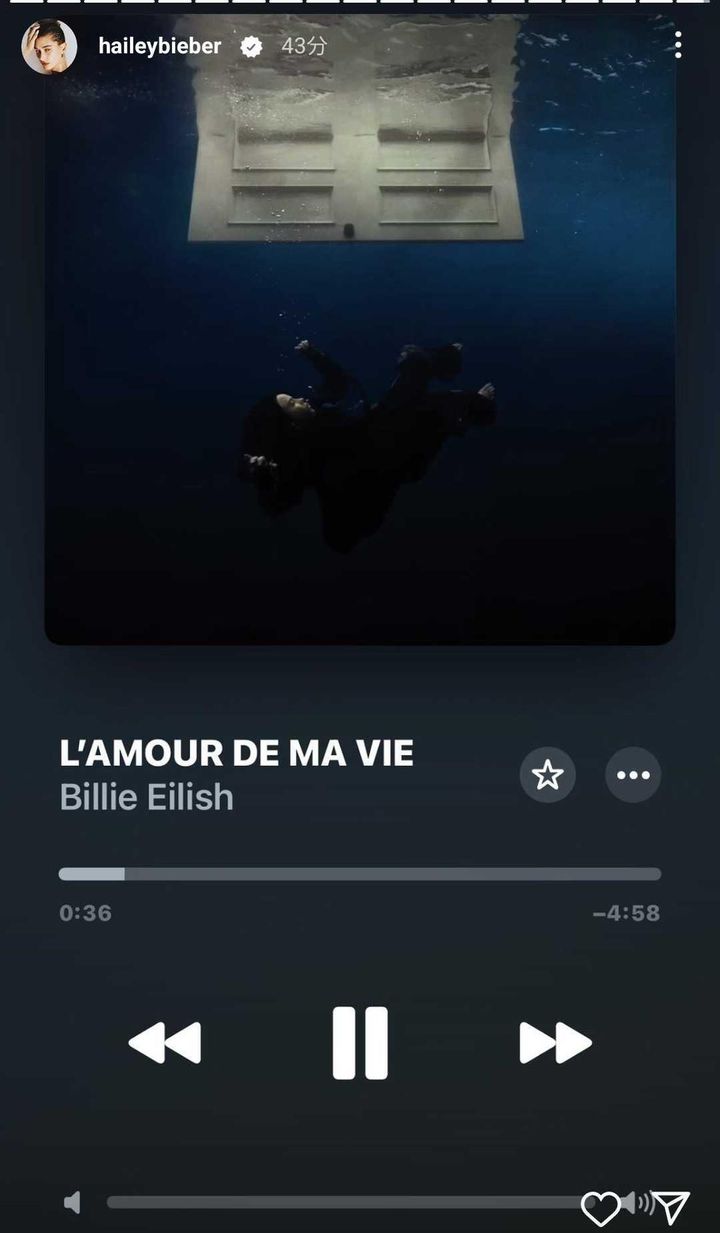Like this story with the heart
Viewport: 720px width, 1233px height.
pos(600,1208)
